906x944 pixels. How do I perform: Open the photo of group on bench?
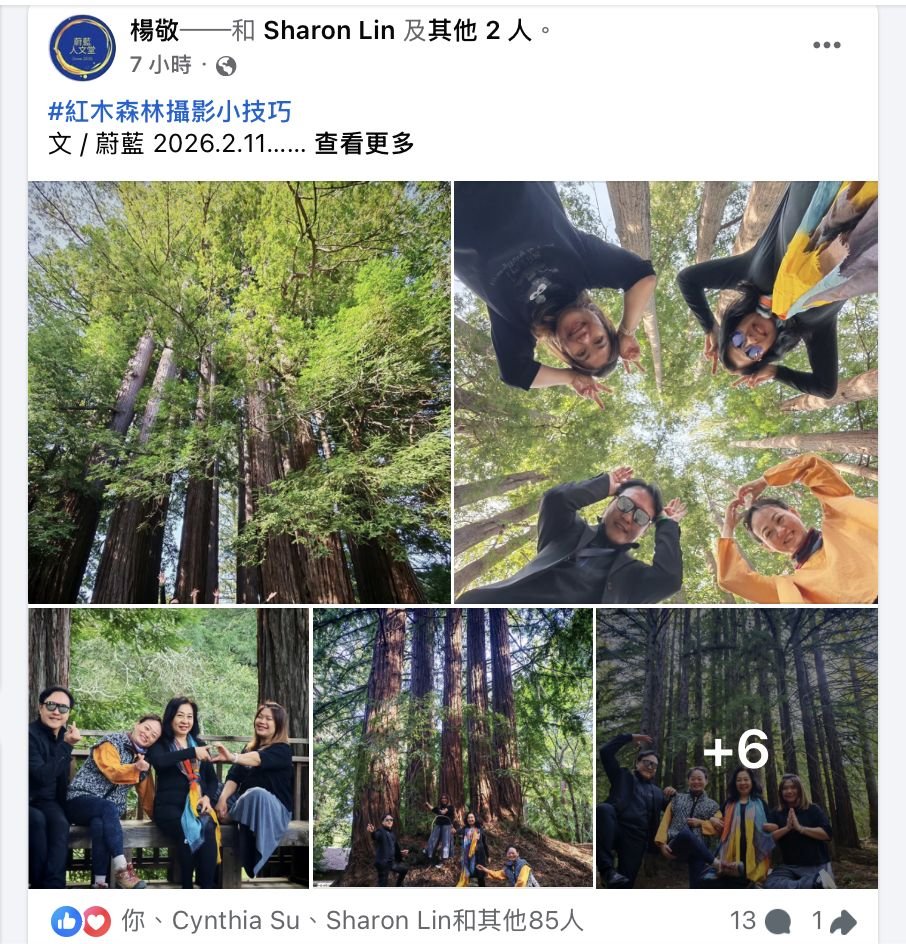(168, 748)
